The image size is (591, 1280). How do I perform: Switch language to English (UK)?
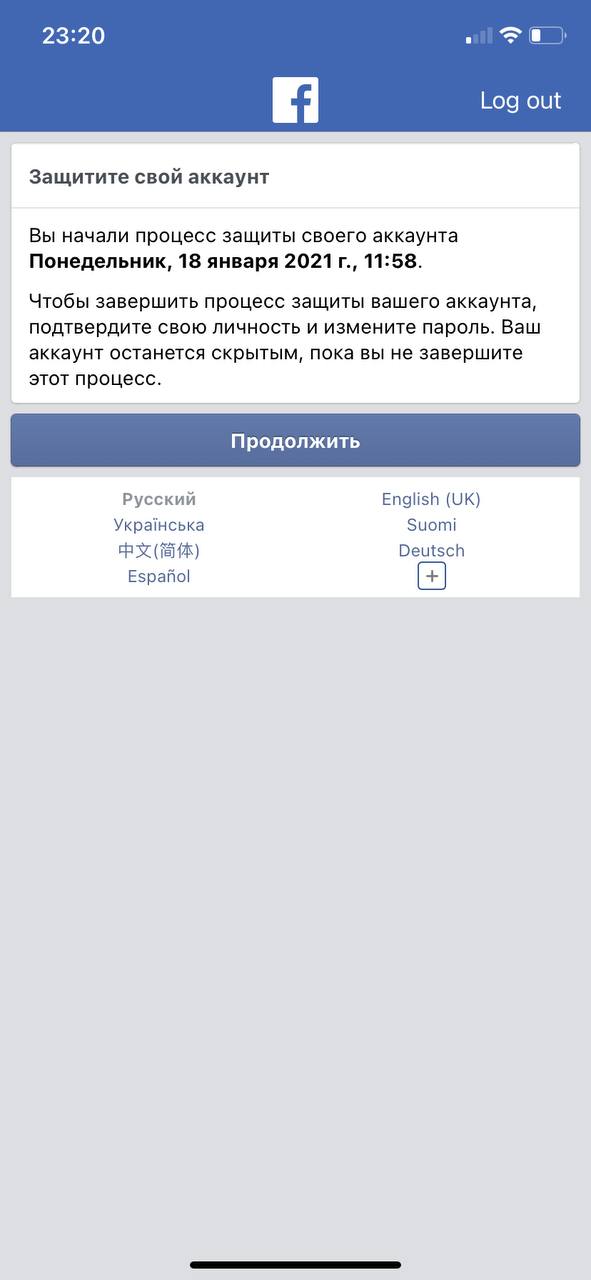coord(431,499)
